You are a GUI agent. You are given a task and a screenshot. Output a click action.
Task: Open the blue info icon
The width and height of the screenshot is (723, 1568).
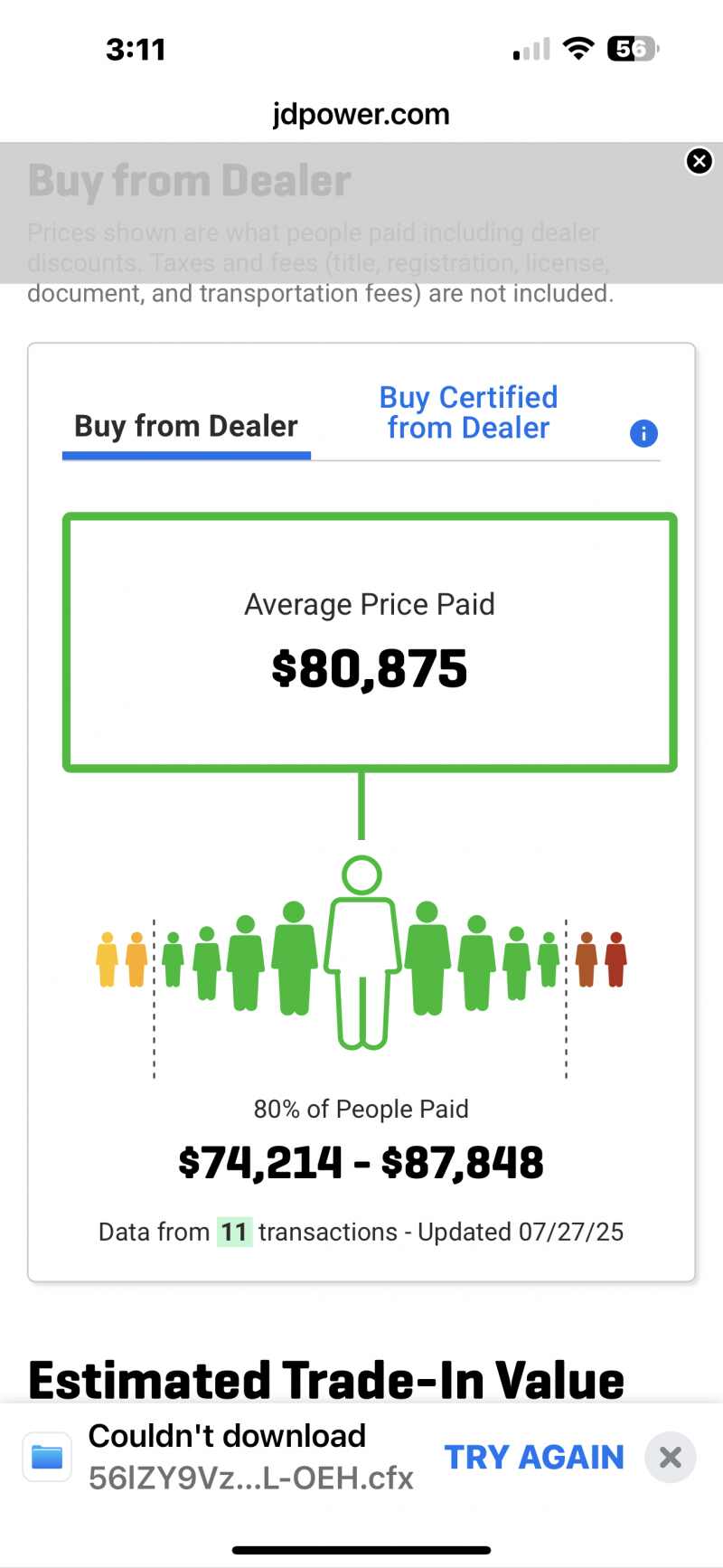pos(643,434)
